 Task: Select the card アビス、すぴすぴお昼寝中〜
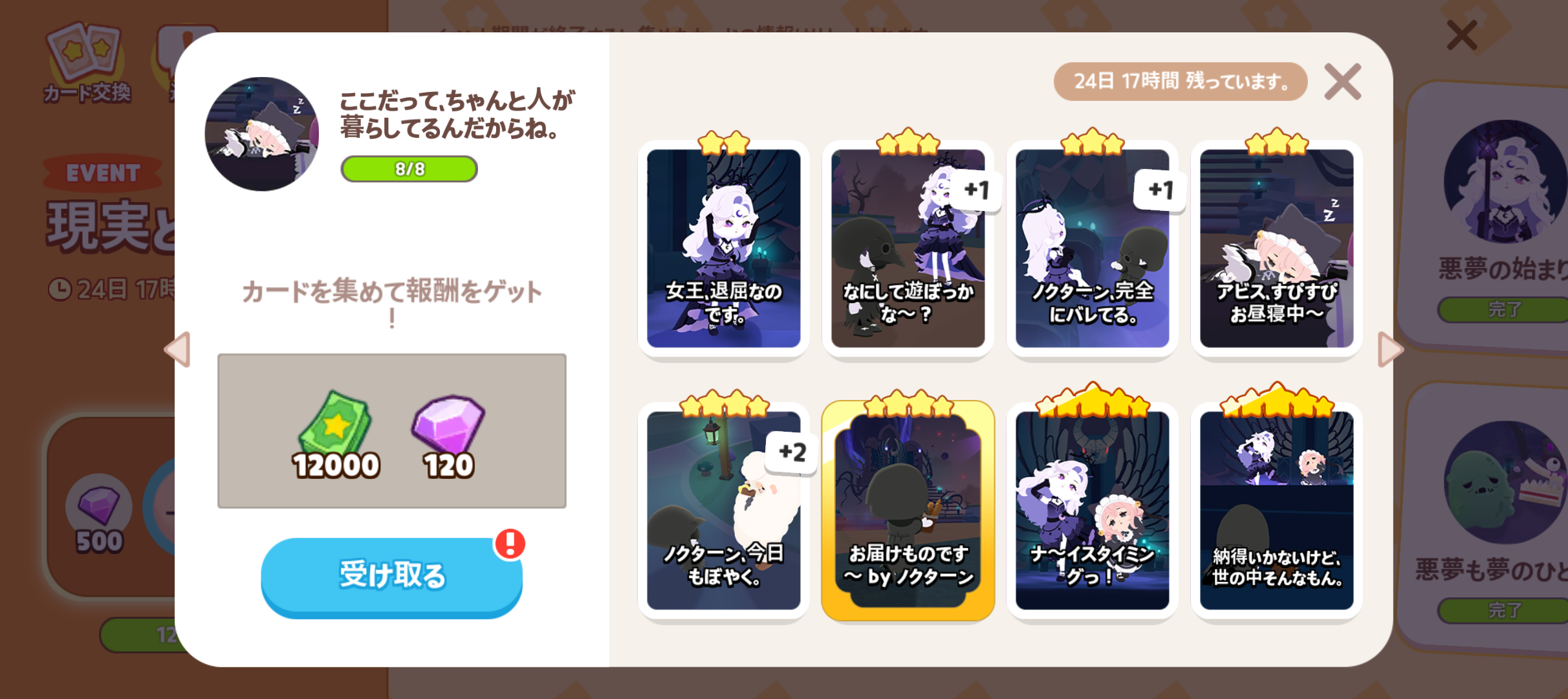click(x=1276, y=249)
